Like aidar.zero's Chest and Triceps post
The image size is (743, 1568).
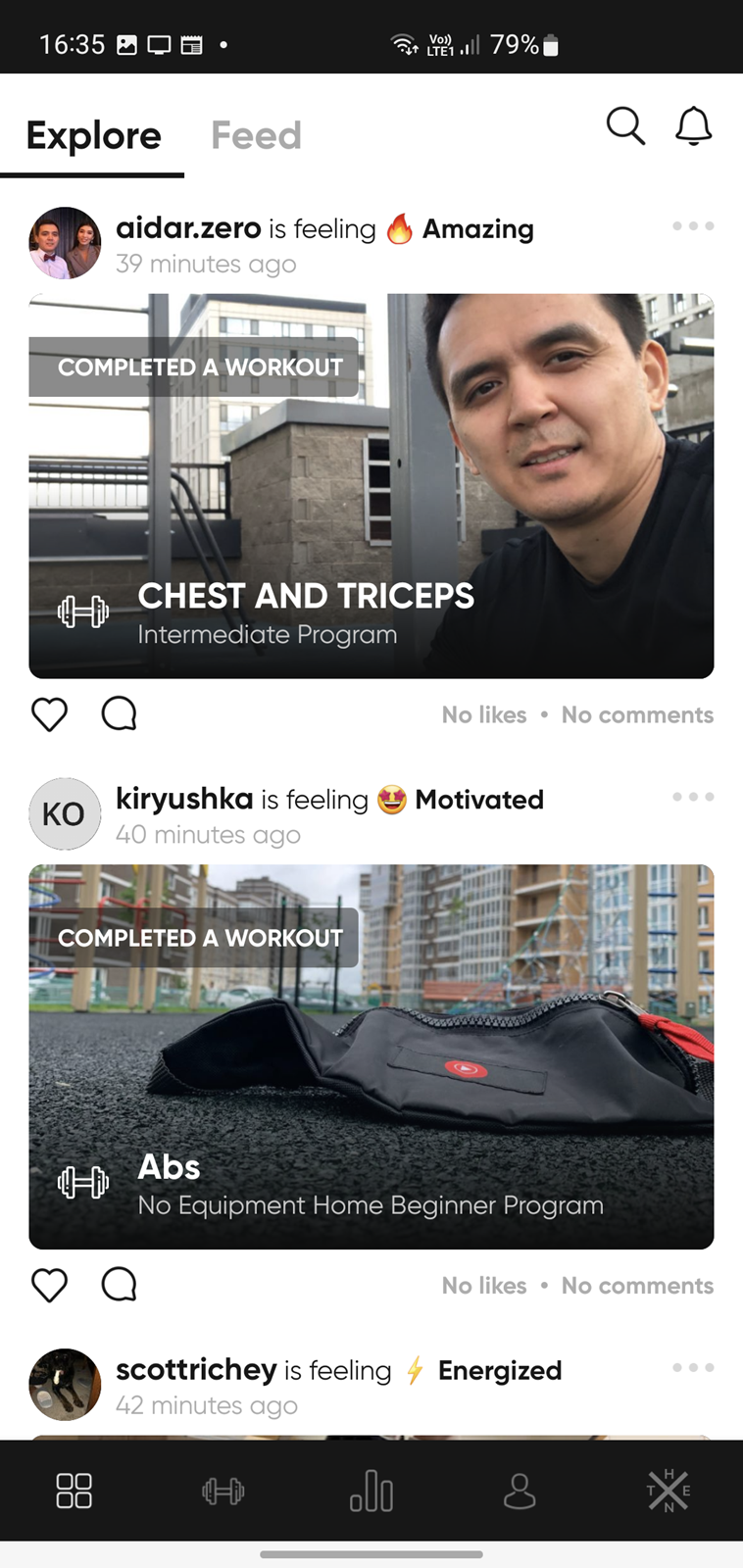coord(49,714)
